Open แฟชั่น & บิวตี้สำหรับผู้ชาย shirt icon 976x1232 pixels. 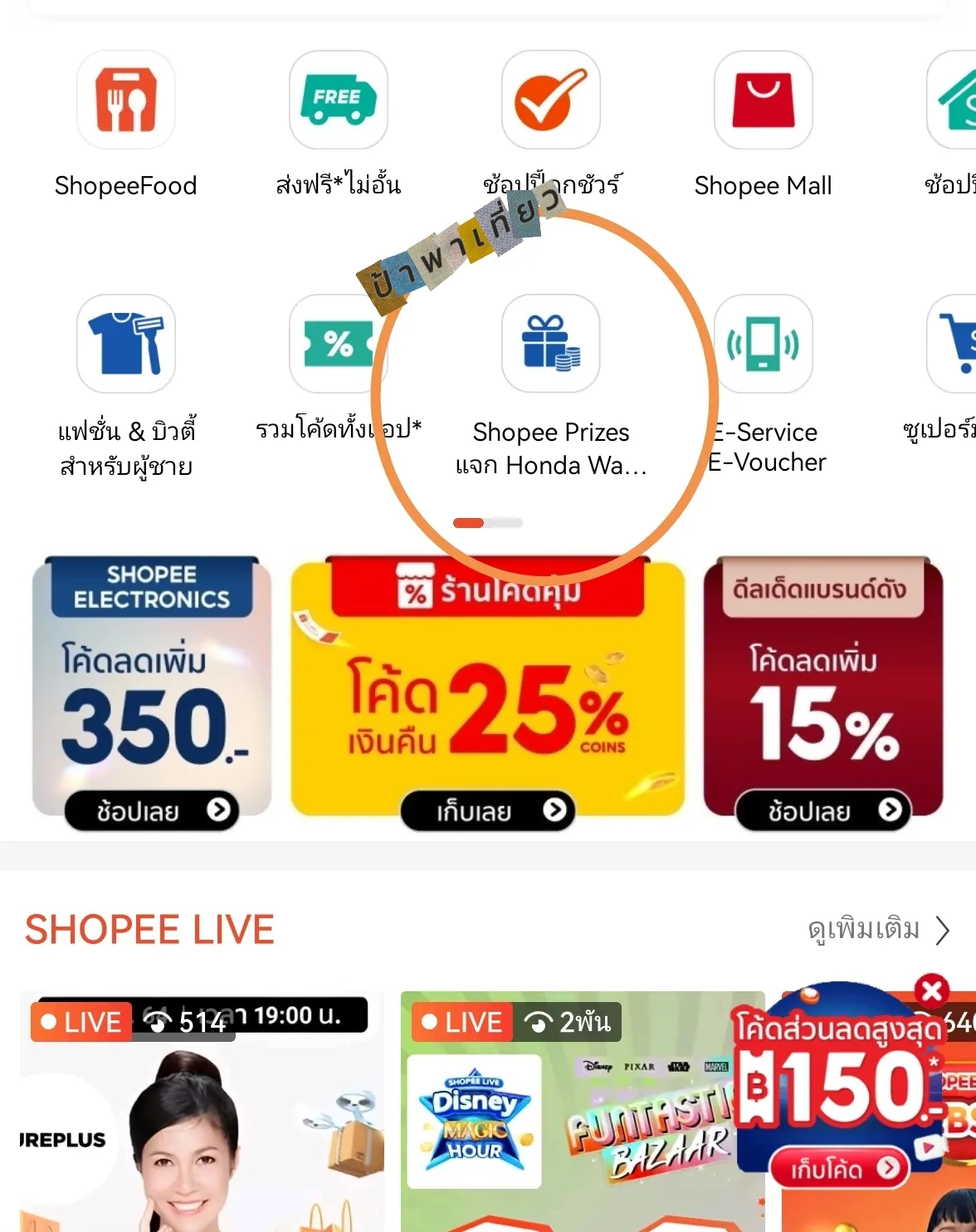pos(125,344)
